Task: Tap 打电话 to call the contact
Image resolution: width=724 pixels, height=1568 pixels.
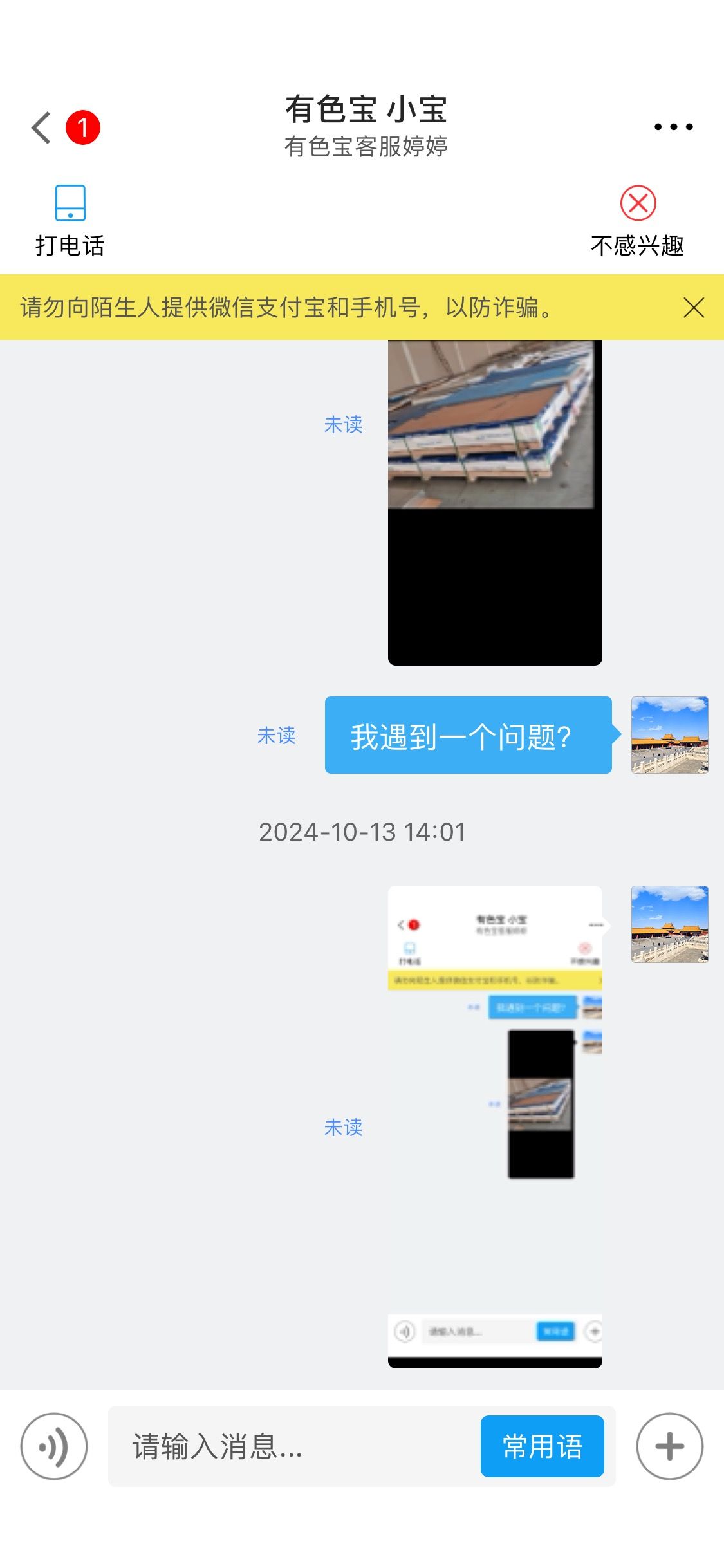Action: tap(70, 221)
